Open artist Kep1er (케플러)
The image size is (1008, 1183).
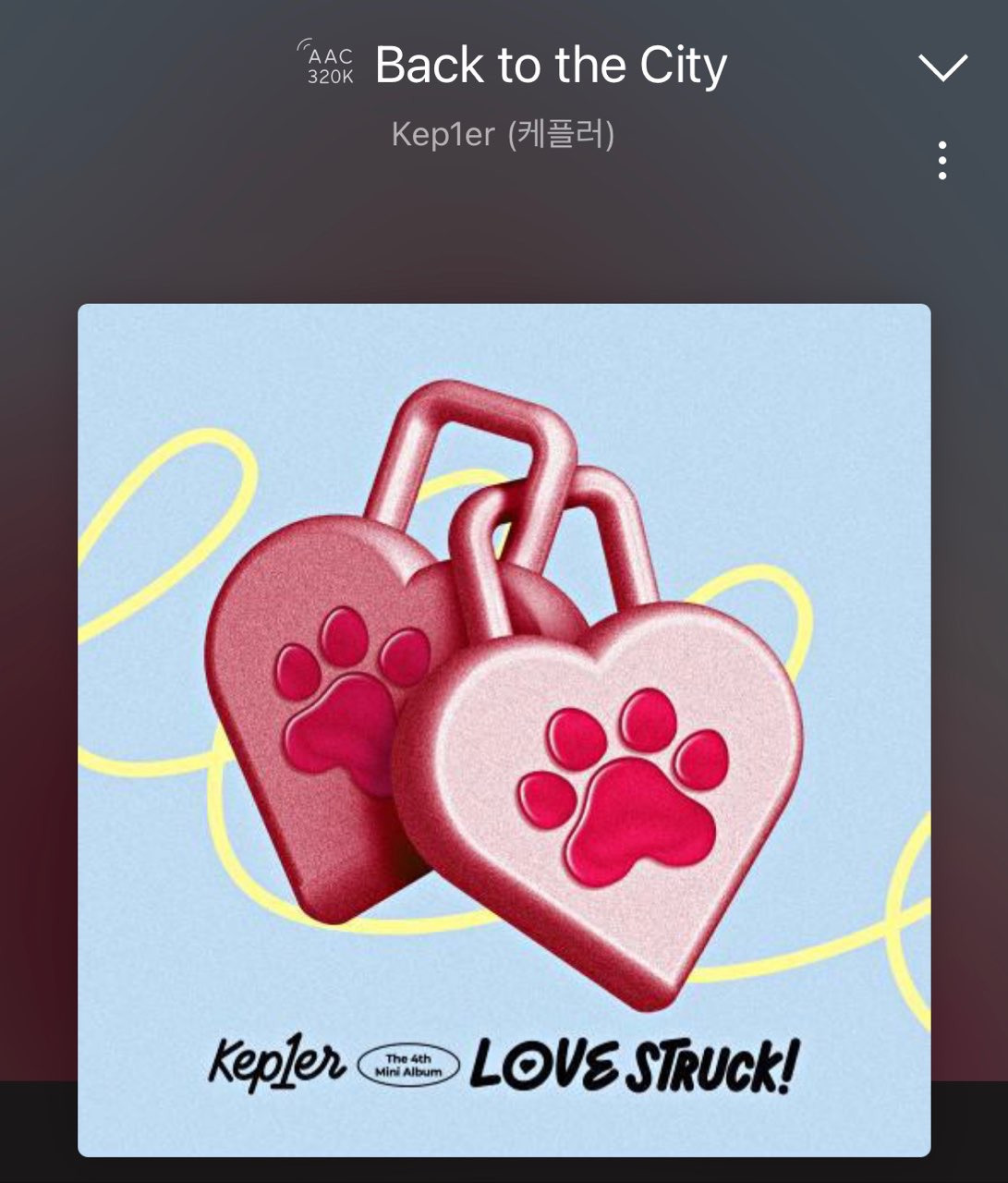pyautogui.click(x=503, y=135)
